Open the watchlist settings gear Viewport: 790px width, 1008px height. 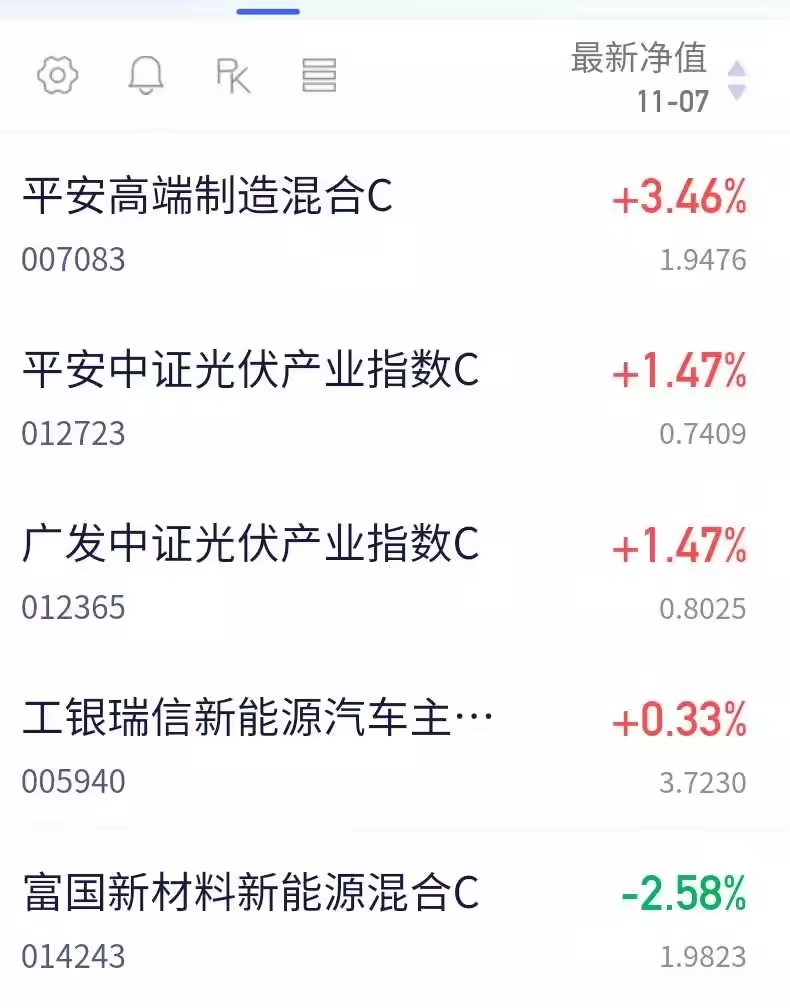[58, 76]
